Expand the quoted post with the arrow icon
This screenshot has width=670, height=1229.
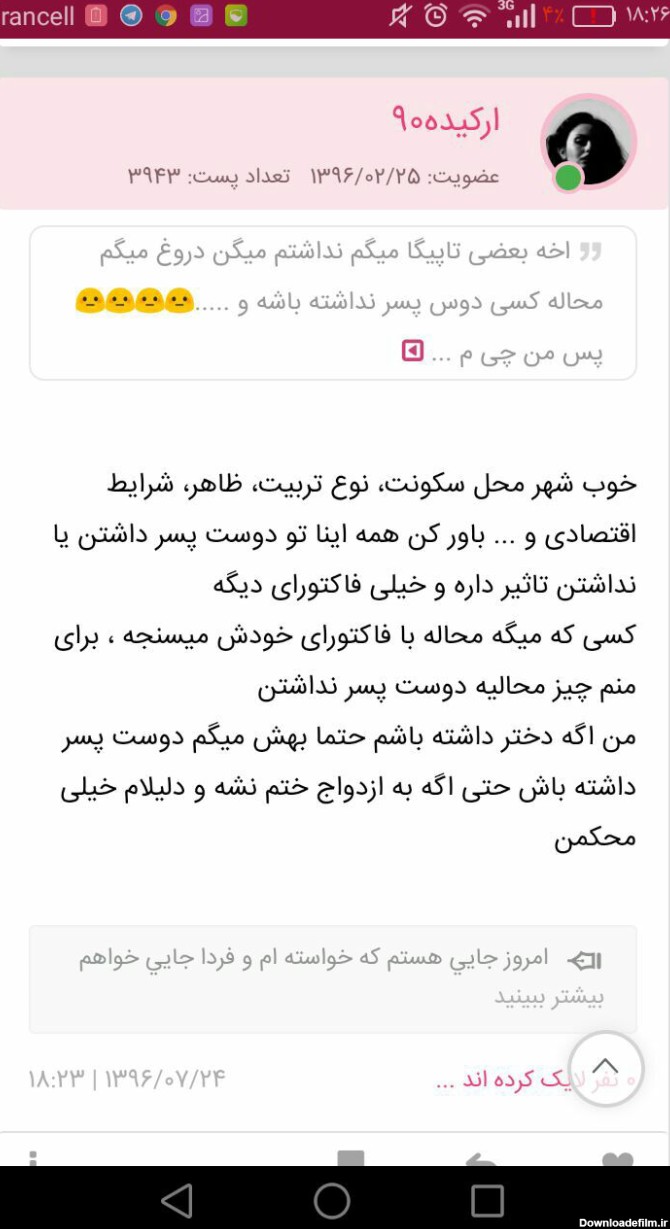(412, 351)
